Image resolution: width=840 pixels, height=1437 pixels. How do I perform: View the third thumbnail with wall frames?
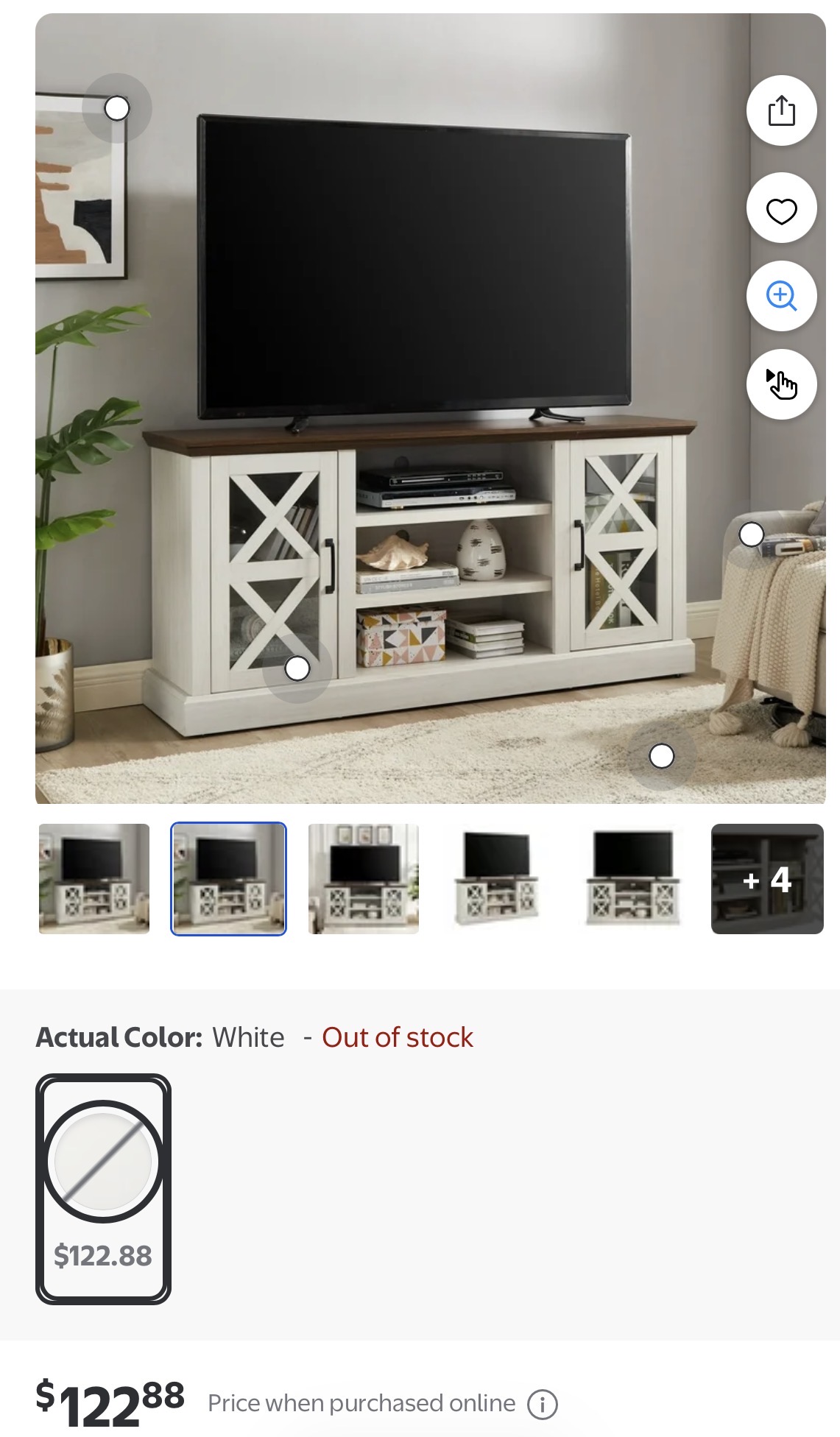[364, 879]
